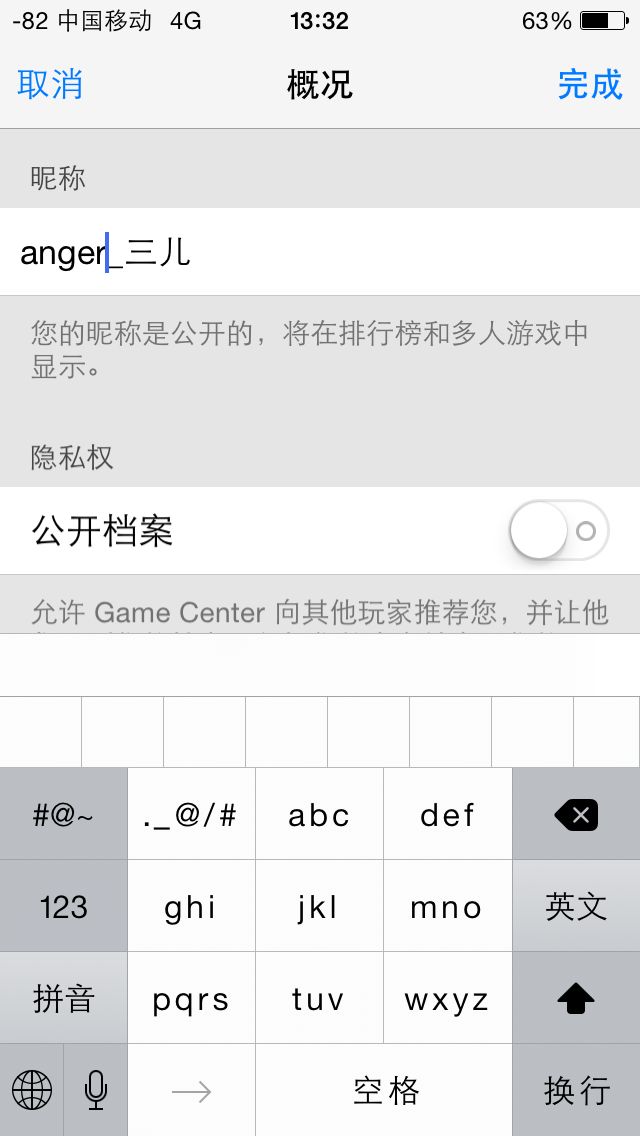Tap the shift arrow key
The image size is (640, 1136).
[576, 999]
